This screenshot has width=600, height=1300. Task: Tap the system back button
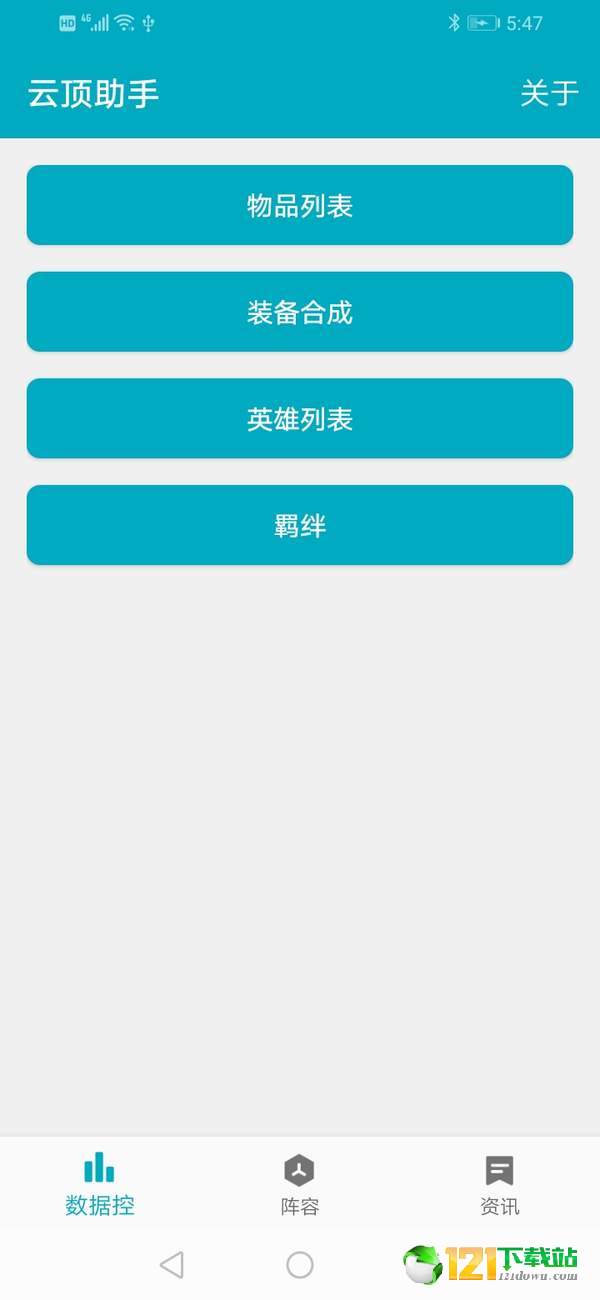[171, 1265]
